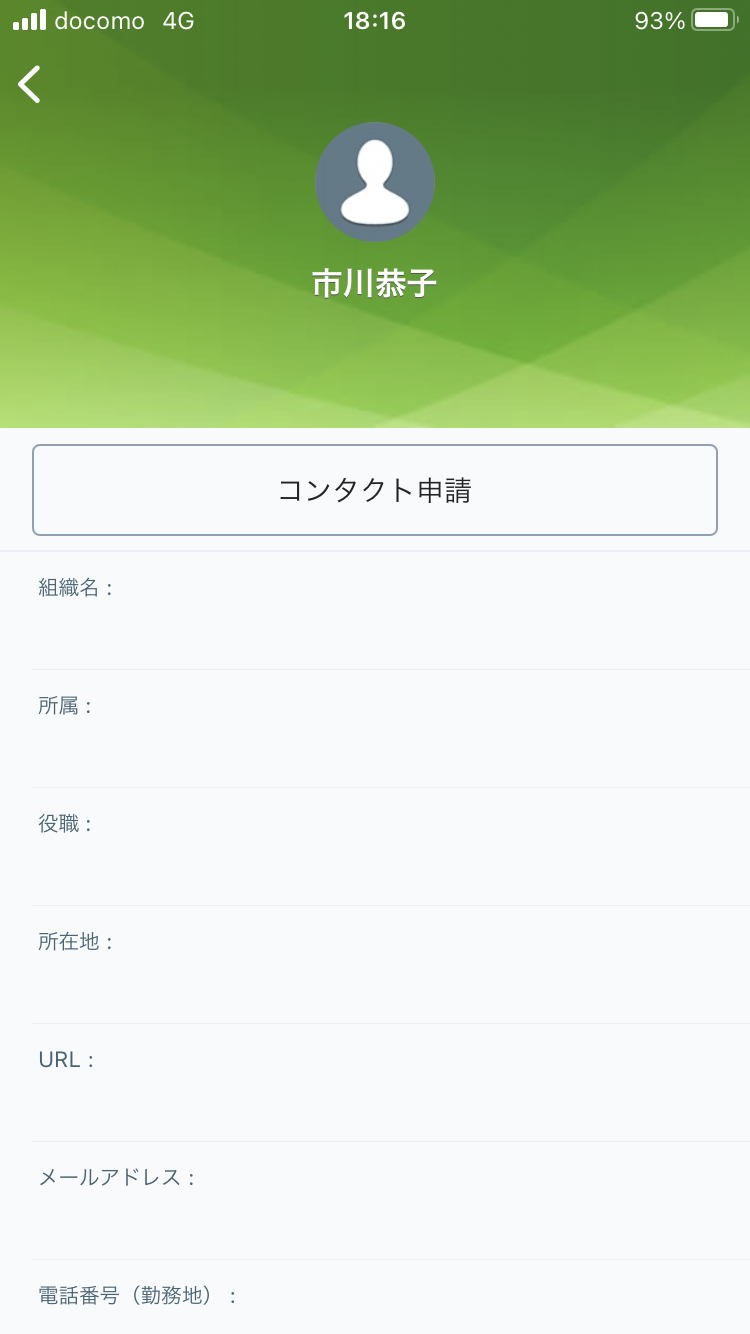Viewport: 750px width, 1334px height.
Task: Tap the コンタクト申請 button
Action: [375, 490]
